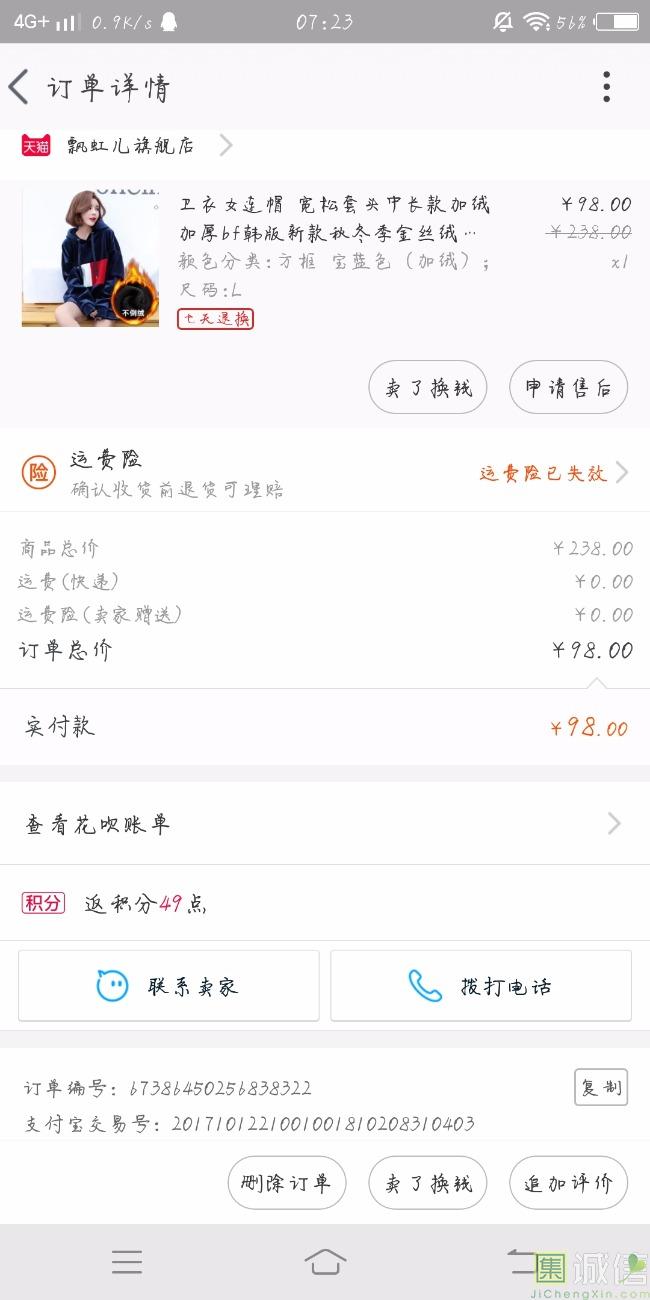Tap 申请售后 for after-sales service
The height and width of the screenshot is (1300, 650).
[x=568, y=388]
